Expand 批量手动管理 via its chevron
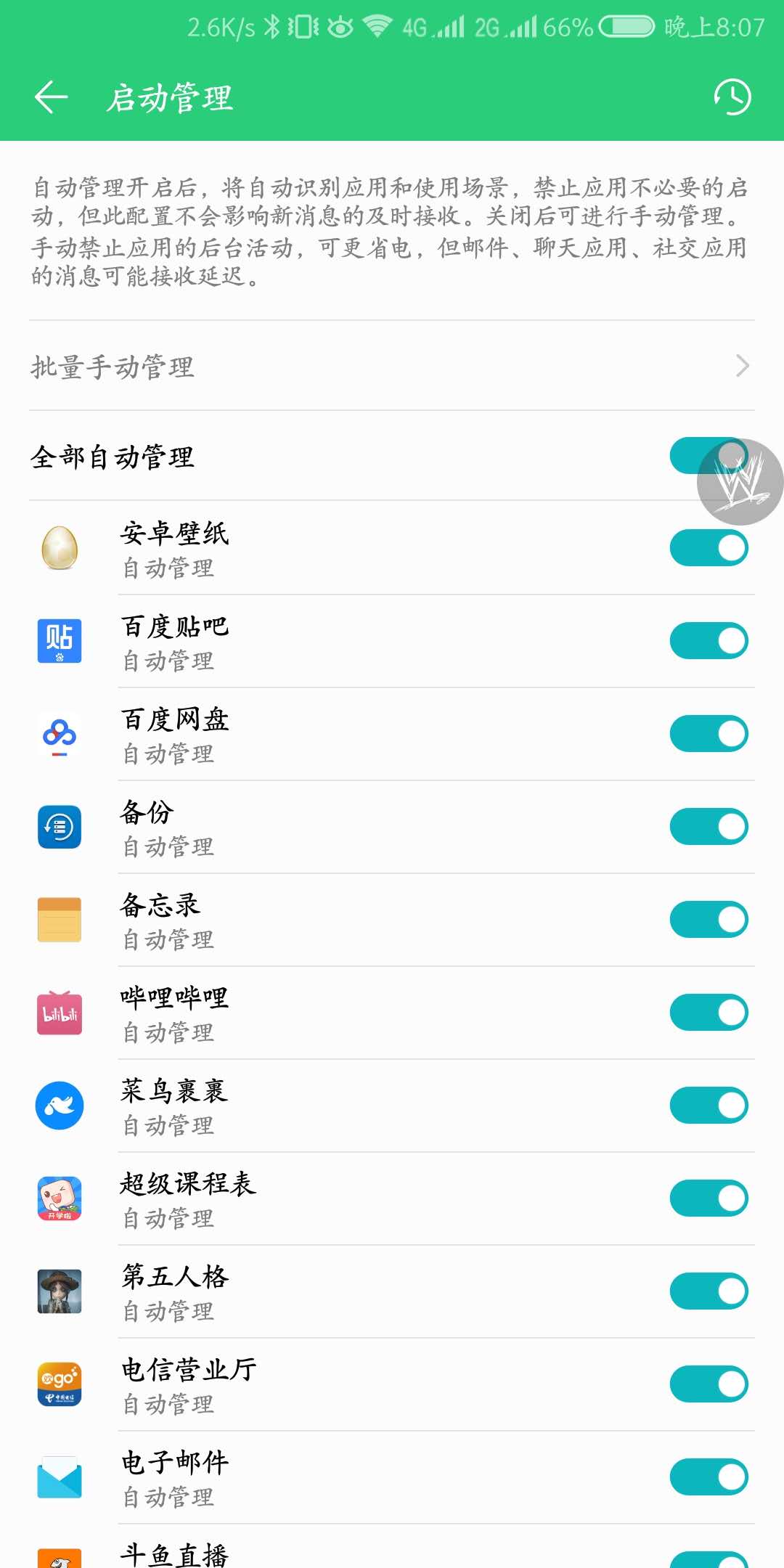Screen dimensions: 784x1568 click(742, 366)
